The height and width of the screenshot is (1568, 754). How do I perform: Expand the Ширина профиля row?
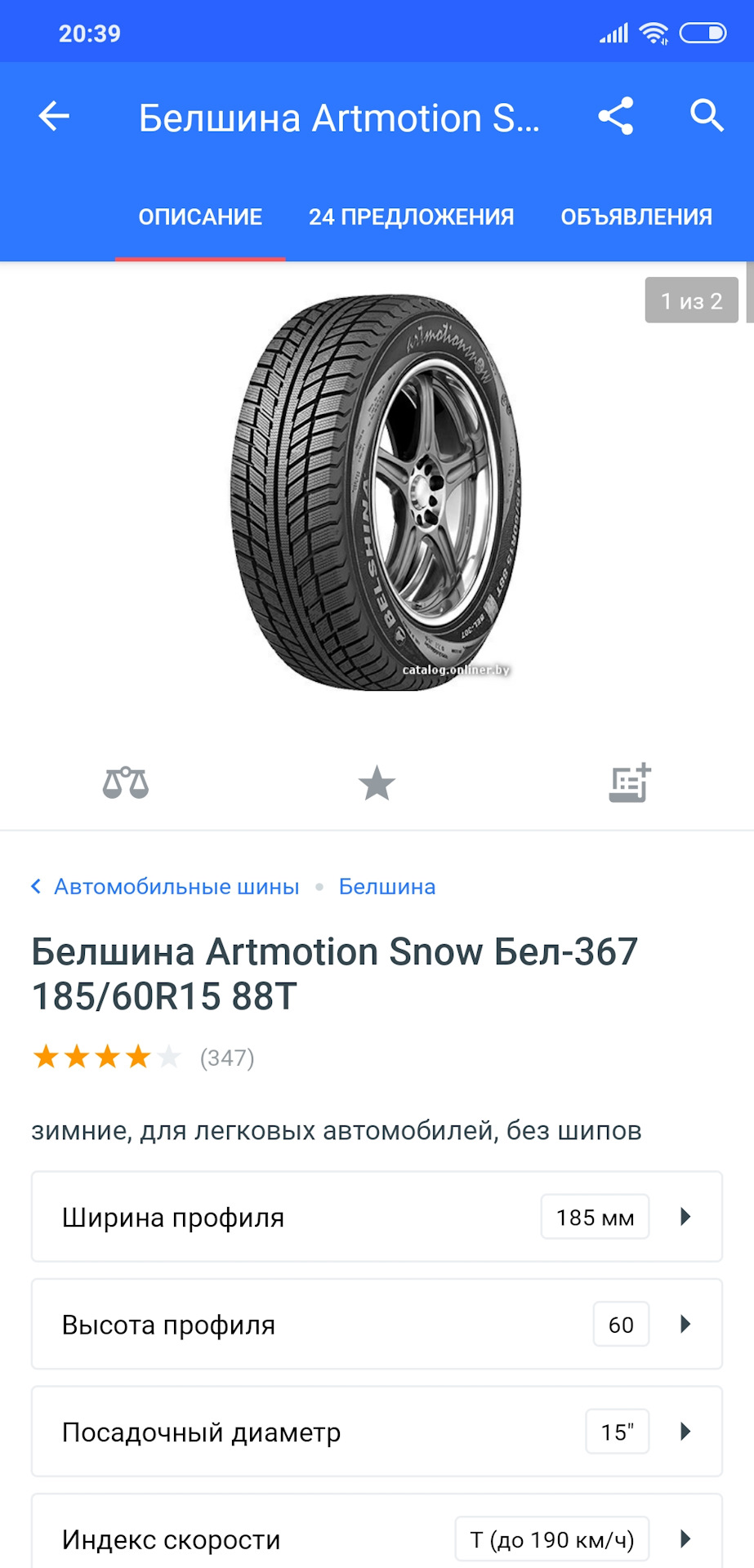[x=377, y=1217]
